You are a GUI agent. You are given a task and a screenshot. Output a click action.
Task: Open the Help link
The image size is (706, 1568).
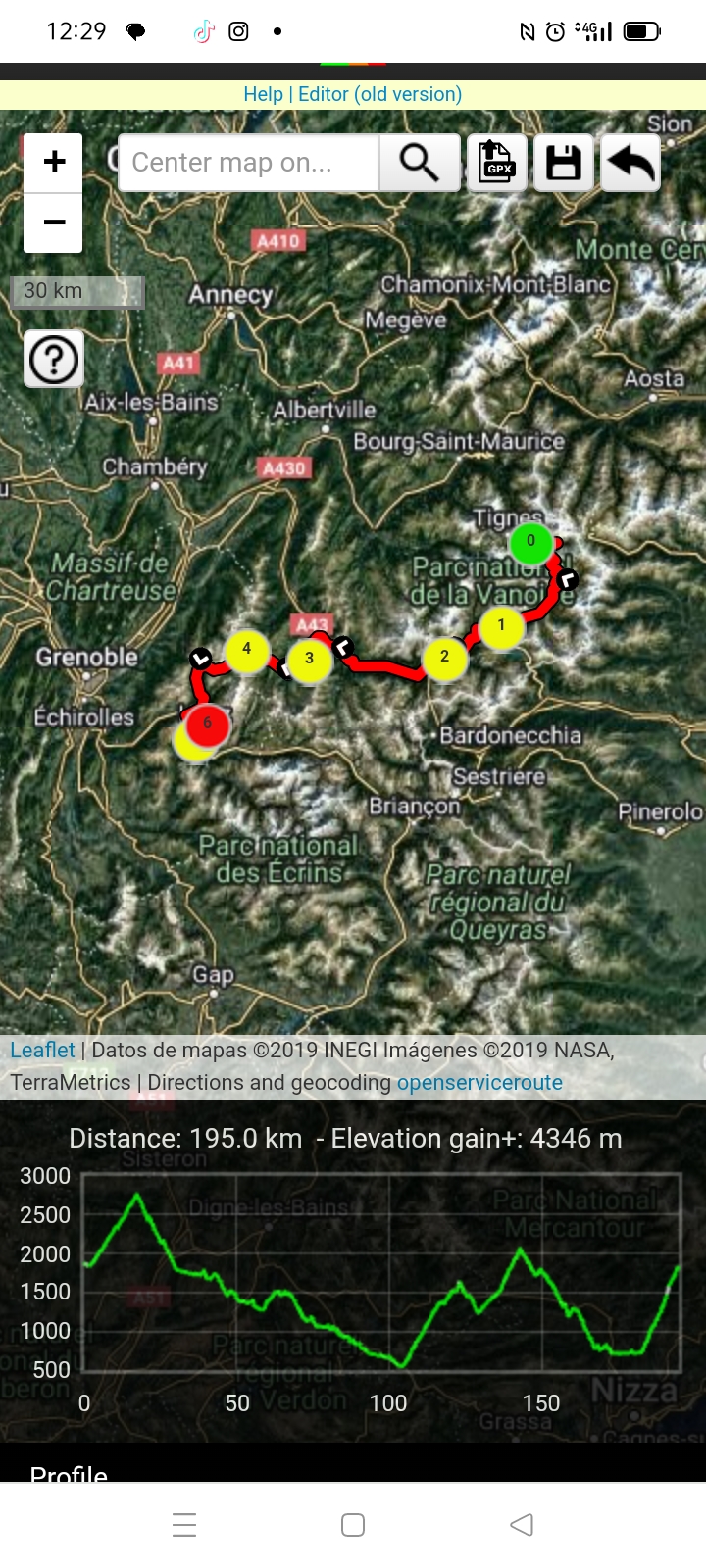pos(263,94)
